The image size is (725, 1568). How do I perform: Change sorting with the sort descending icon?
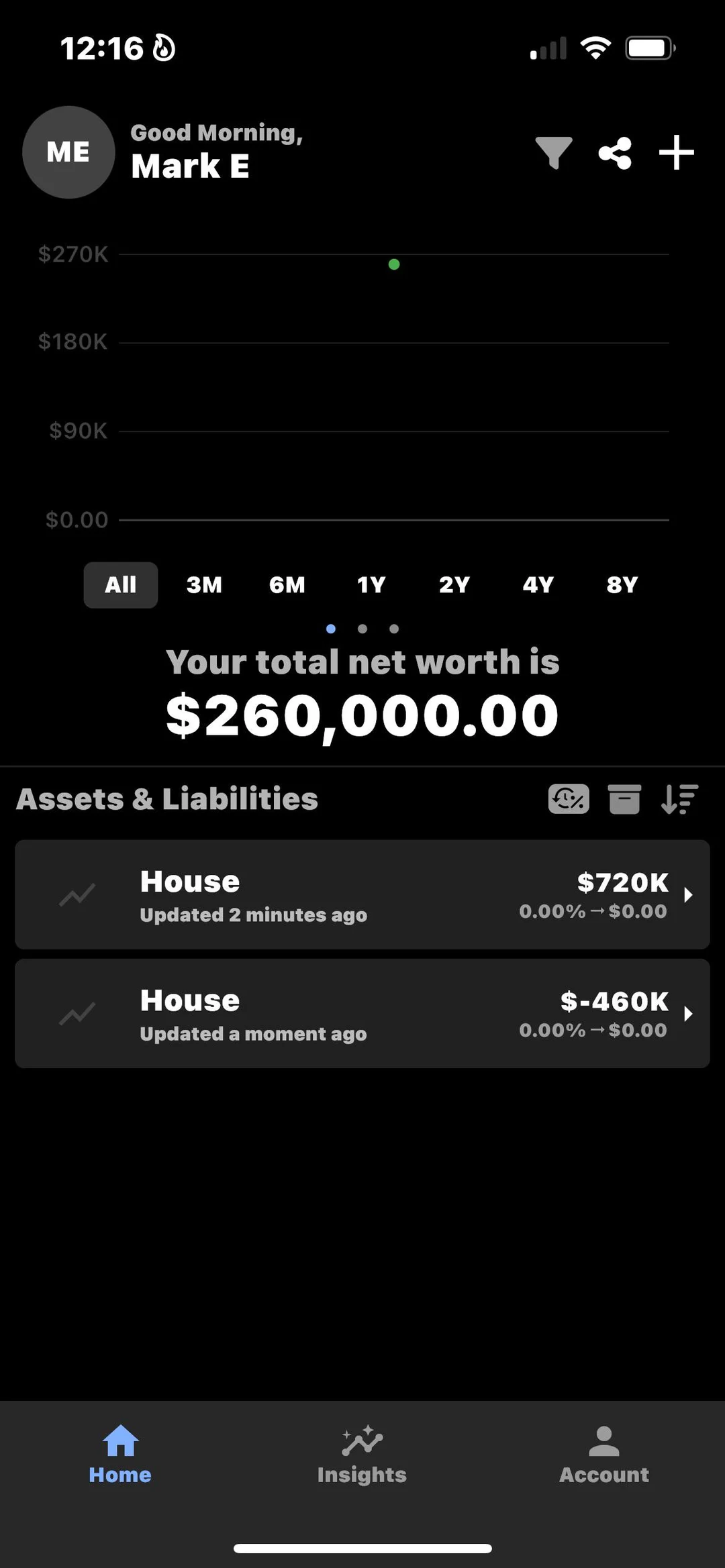point(679,799)
